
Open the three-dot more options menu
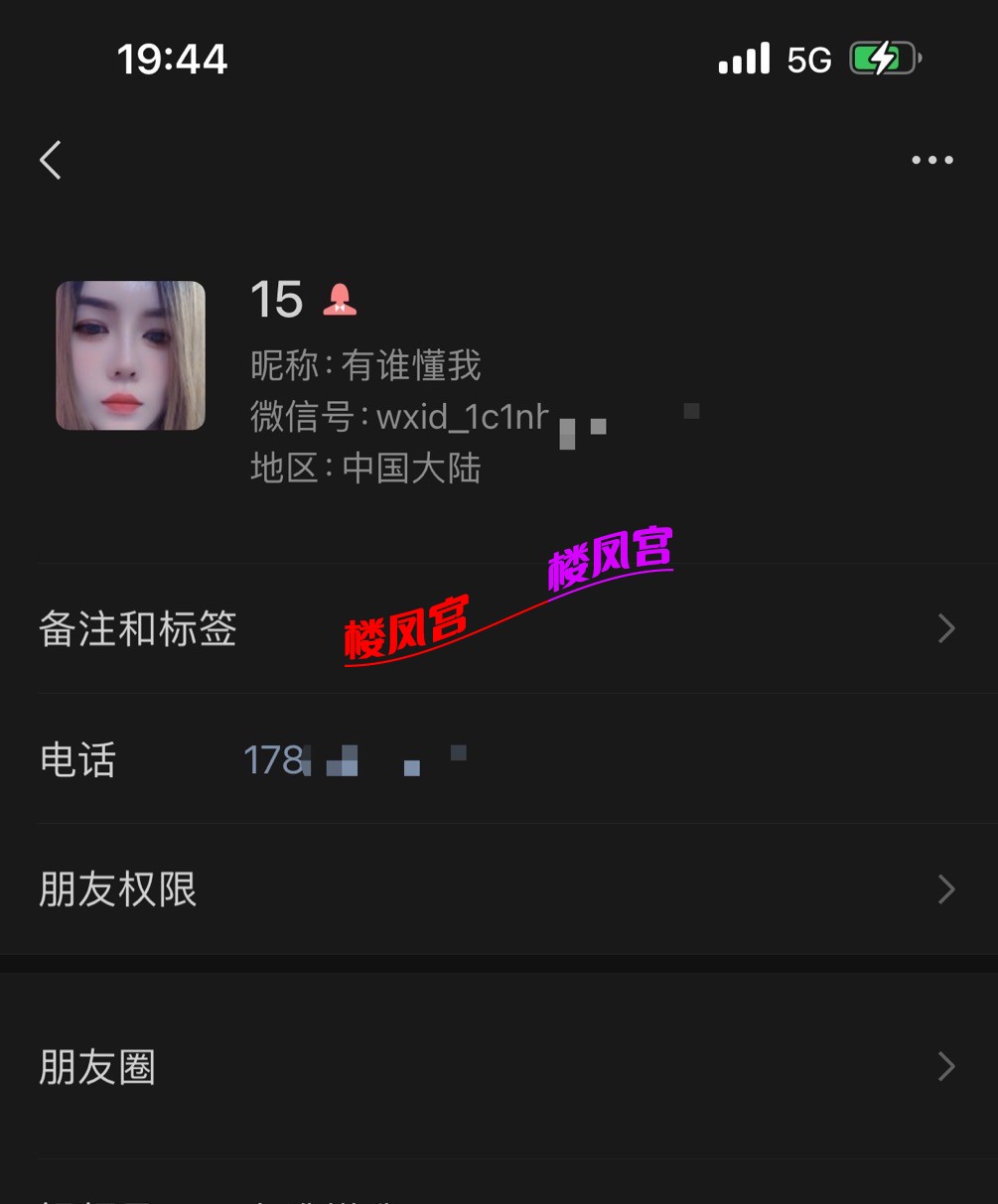point(931,160)
